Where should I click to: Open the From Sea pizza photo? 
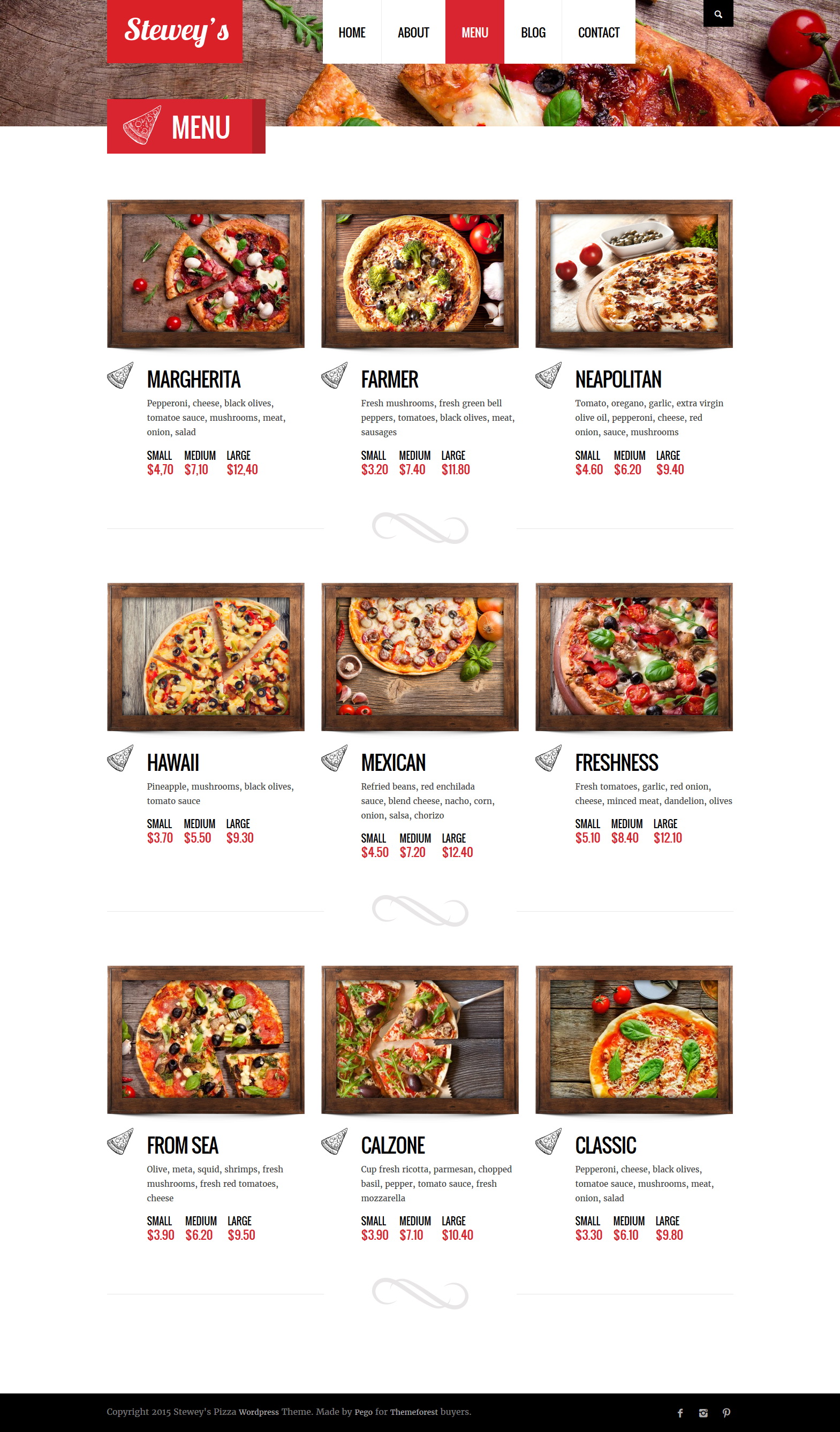coord(206,1039)
